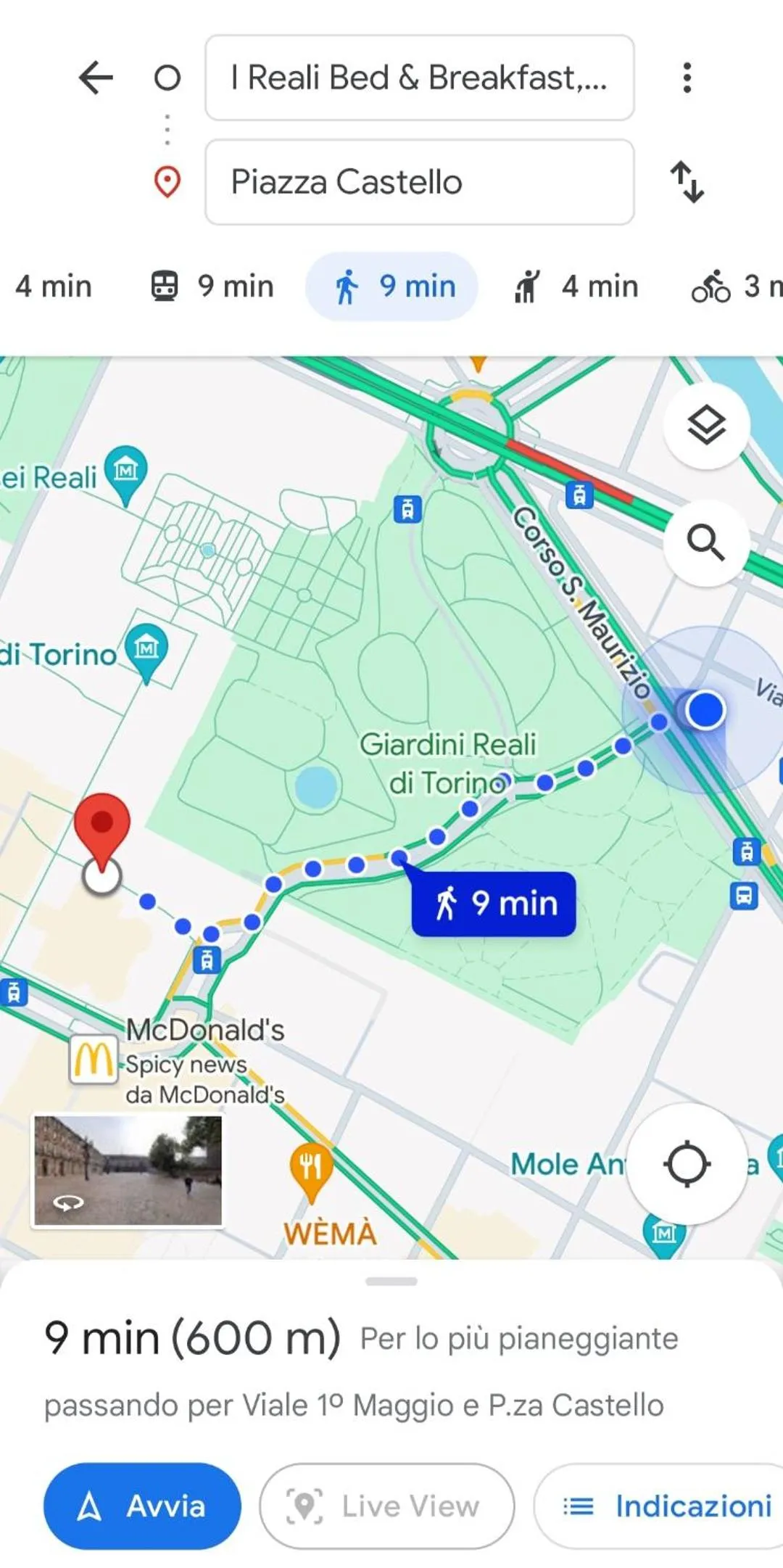This screenshot has width=783, height=1568.
Task: Tap the search along route magnifier
Action: [x=706, y=542]
